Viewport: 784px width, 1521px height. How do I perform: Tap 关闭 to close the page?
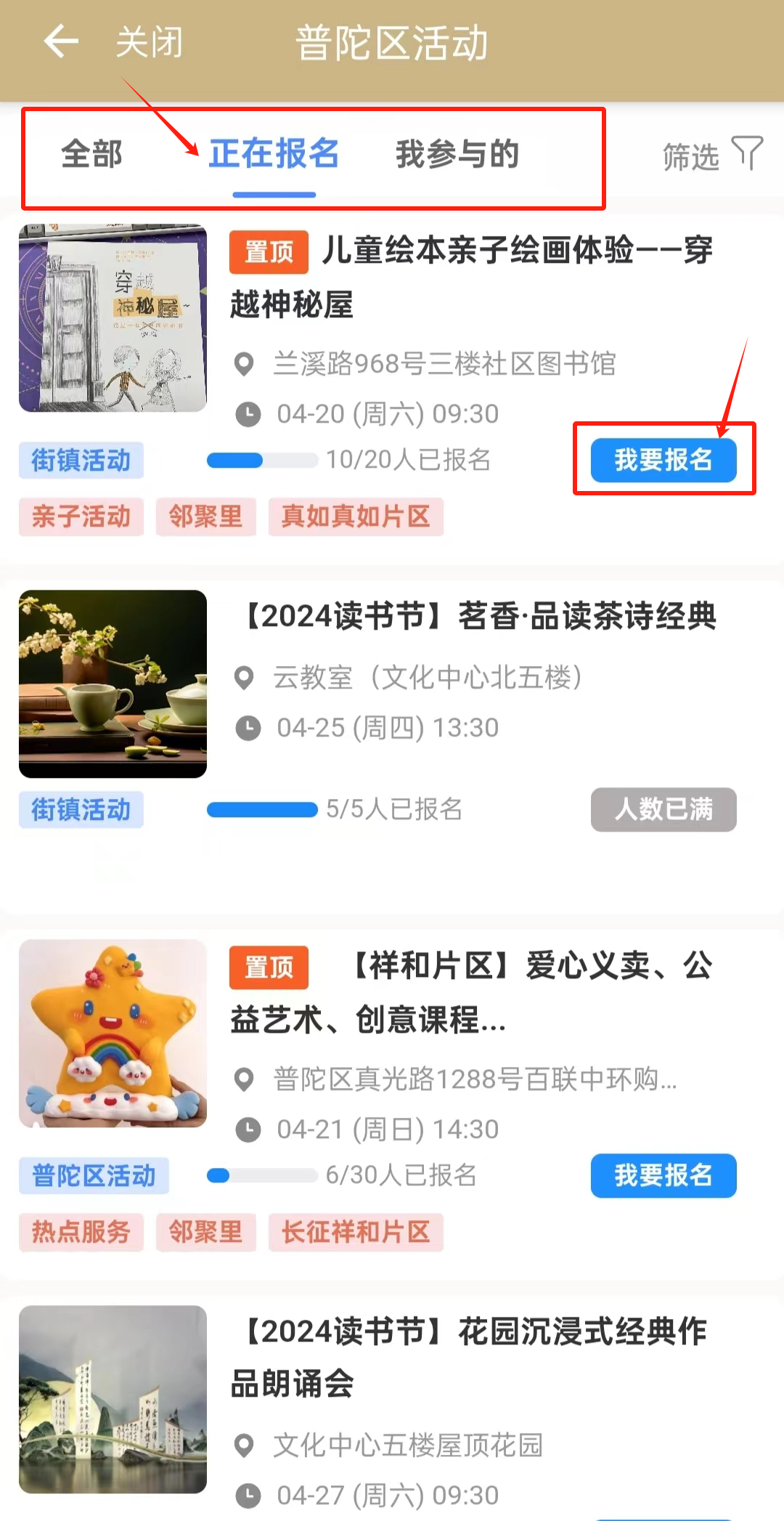[150, 42]
